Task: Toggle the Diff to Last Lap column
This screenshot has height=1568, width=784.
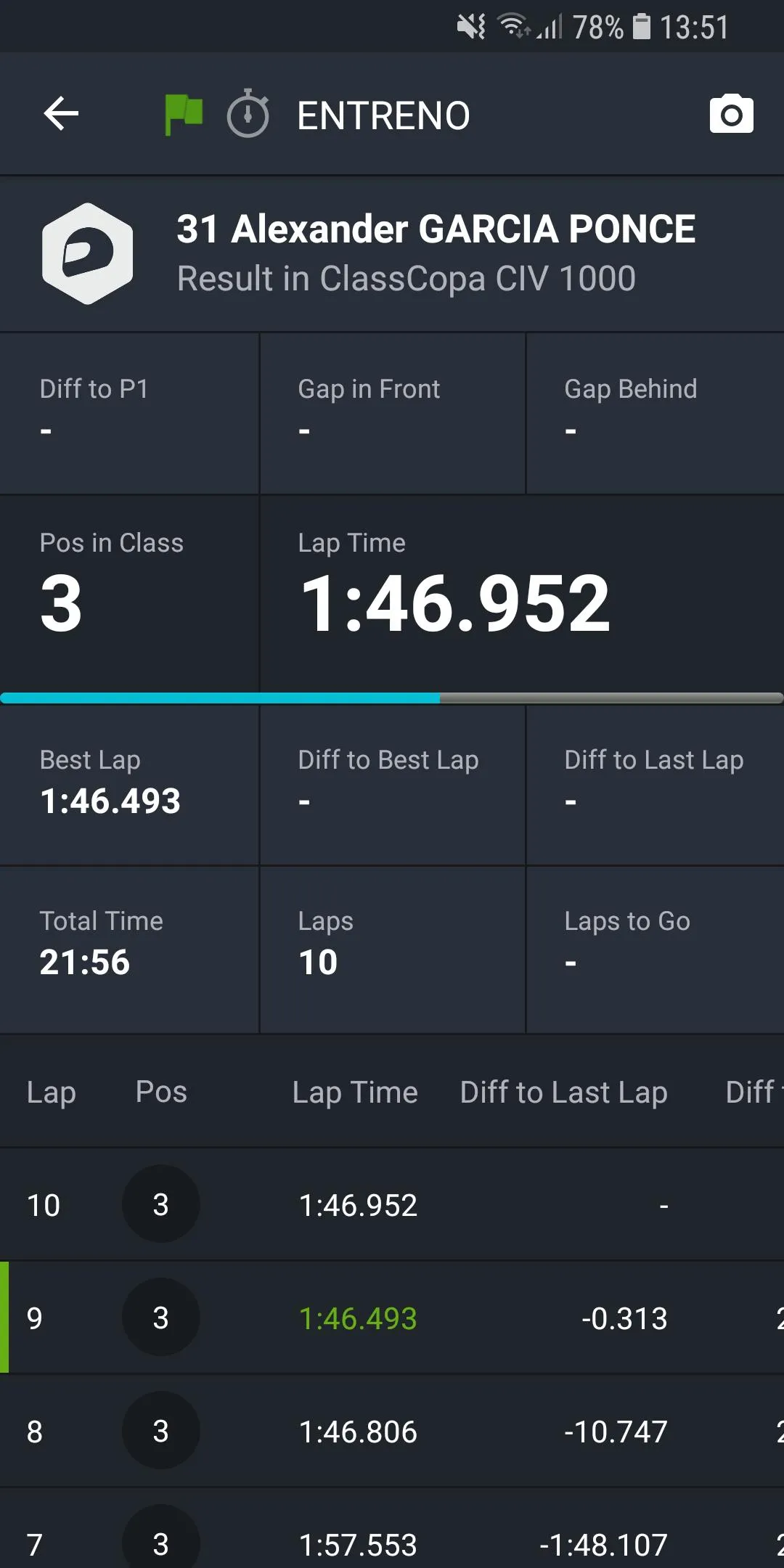Action: pos(563,1093)
